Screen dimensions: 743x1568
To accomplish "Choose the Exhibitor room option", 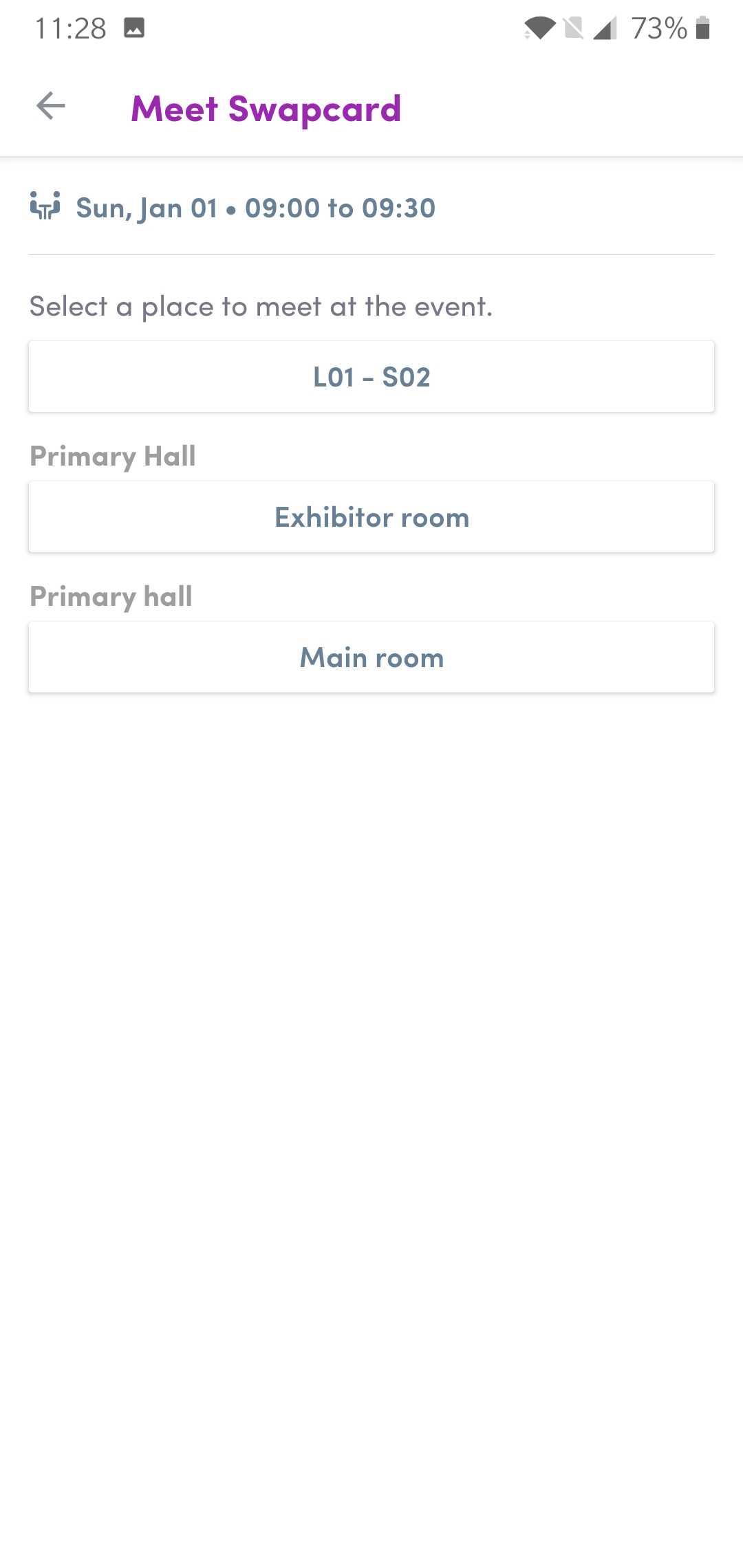I will point(371,517).
